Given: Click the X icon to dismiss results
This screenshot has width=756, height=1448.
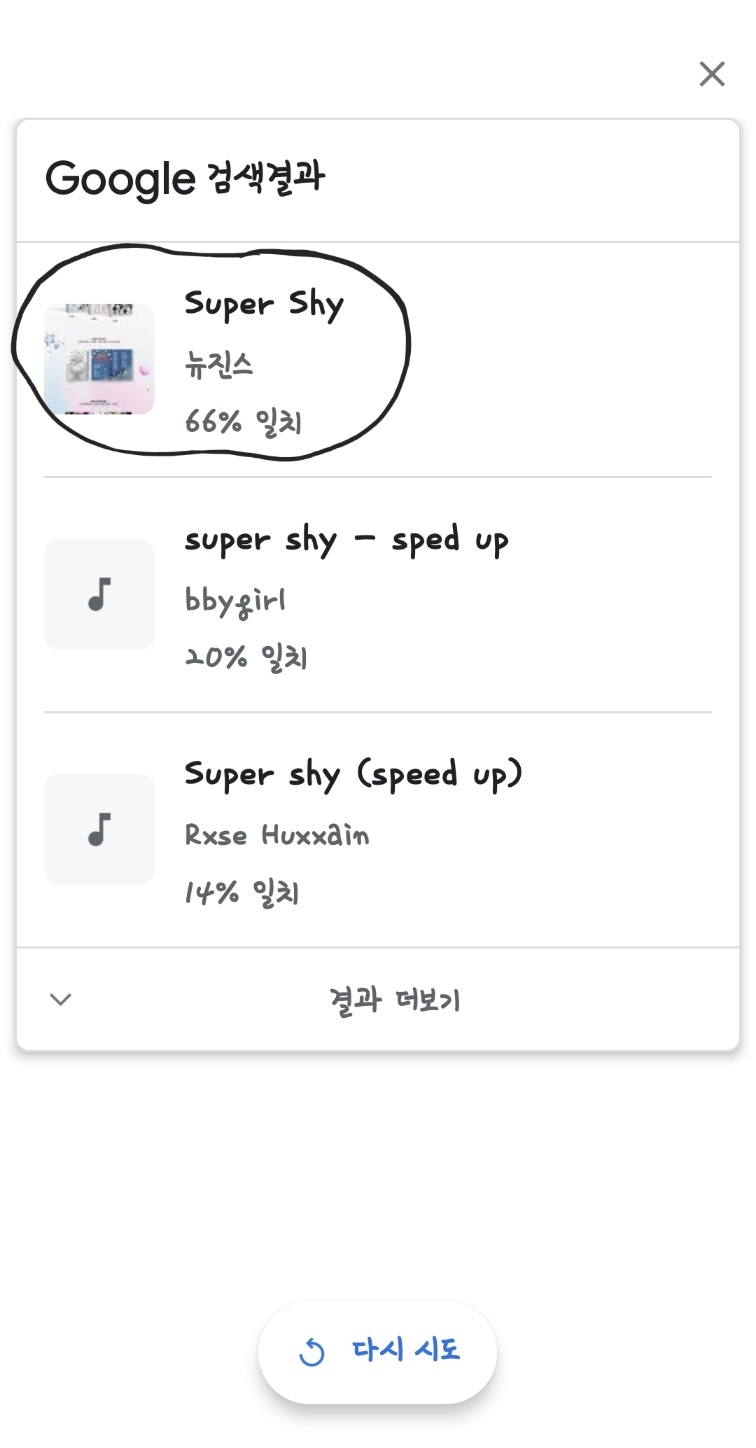Looking at the screenshot, I should tap(711, 74).
